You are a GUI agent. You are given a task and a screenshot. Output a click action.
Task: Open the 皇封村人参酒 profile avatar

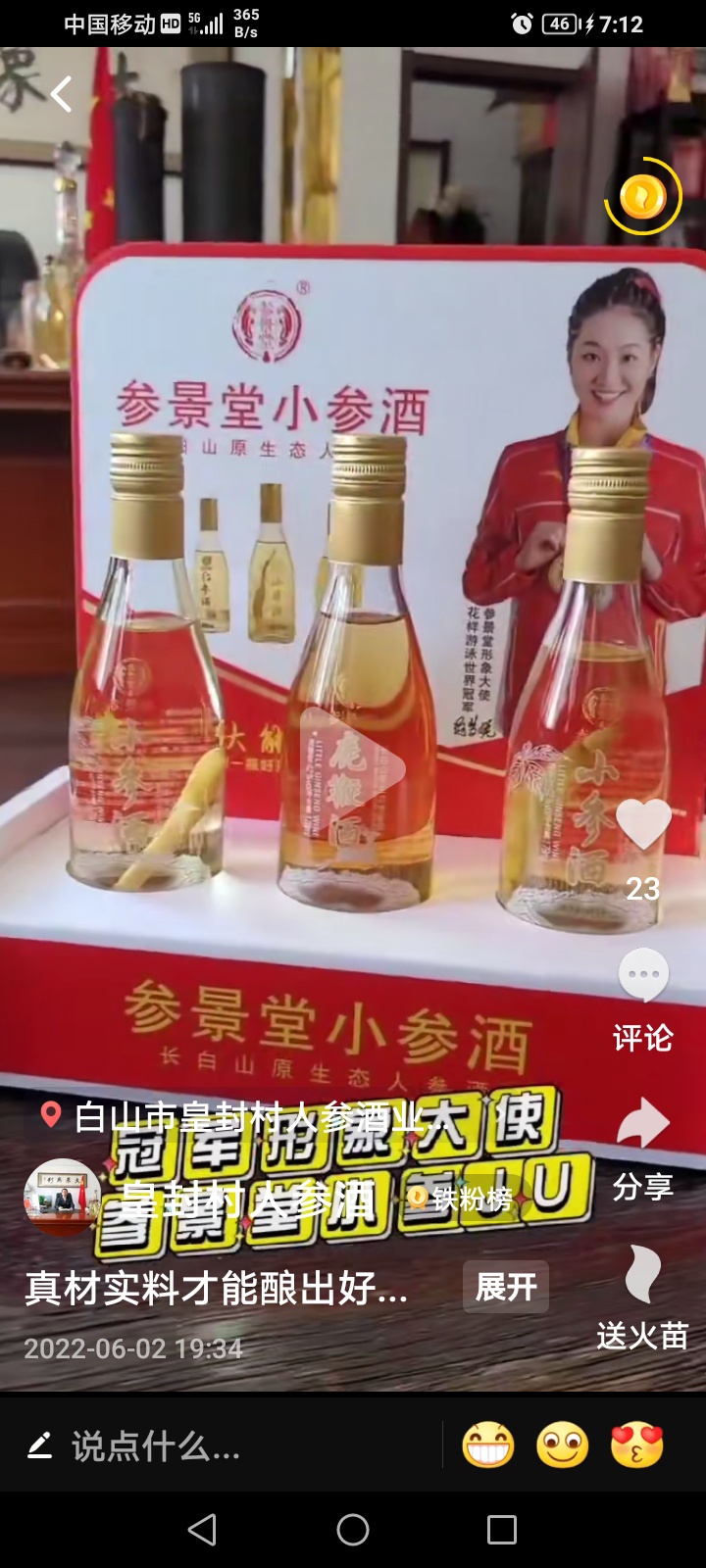coord(62,1198)
